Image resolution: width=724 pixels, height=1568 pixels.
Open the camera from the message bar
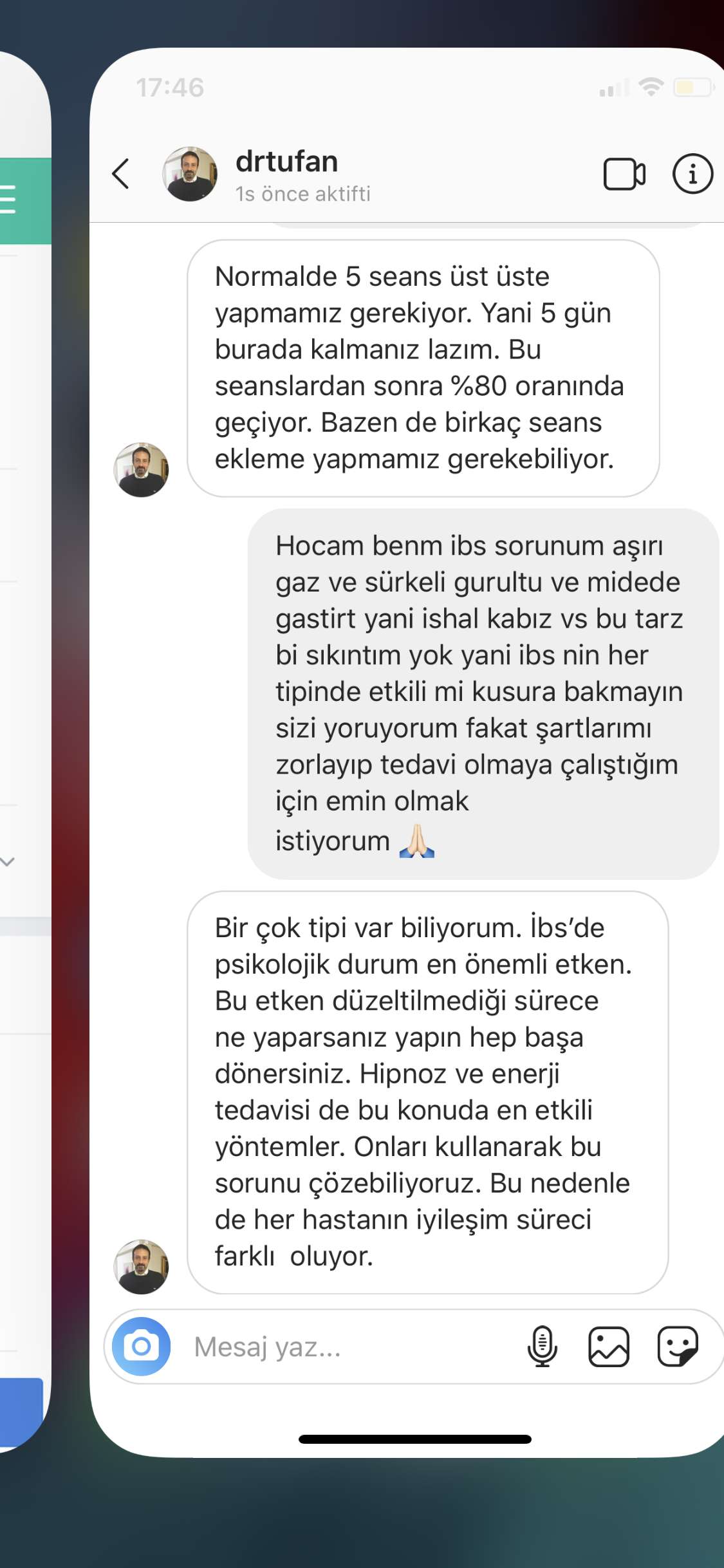click(x=141, y=1346)
